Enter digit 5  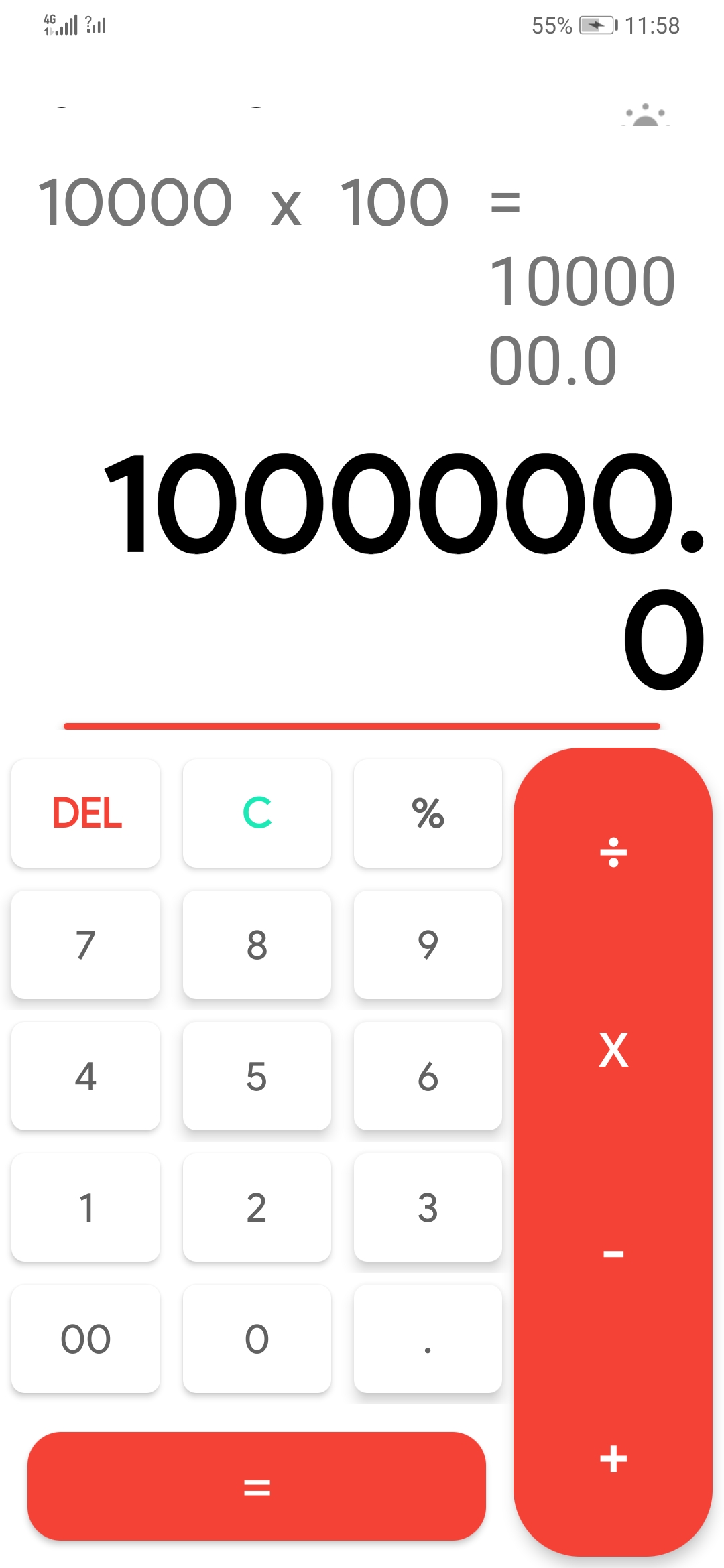click(257, 1075)
